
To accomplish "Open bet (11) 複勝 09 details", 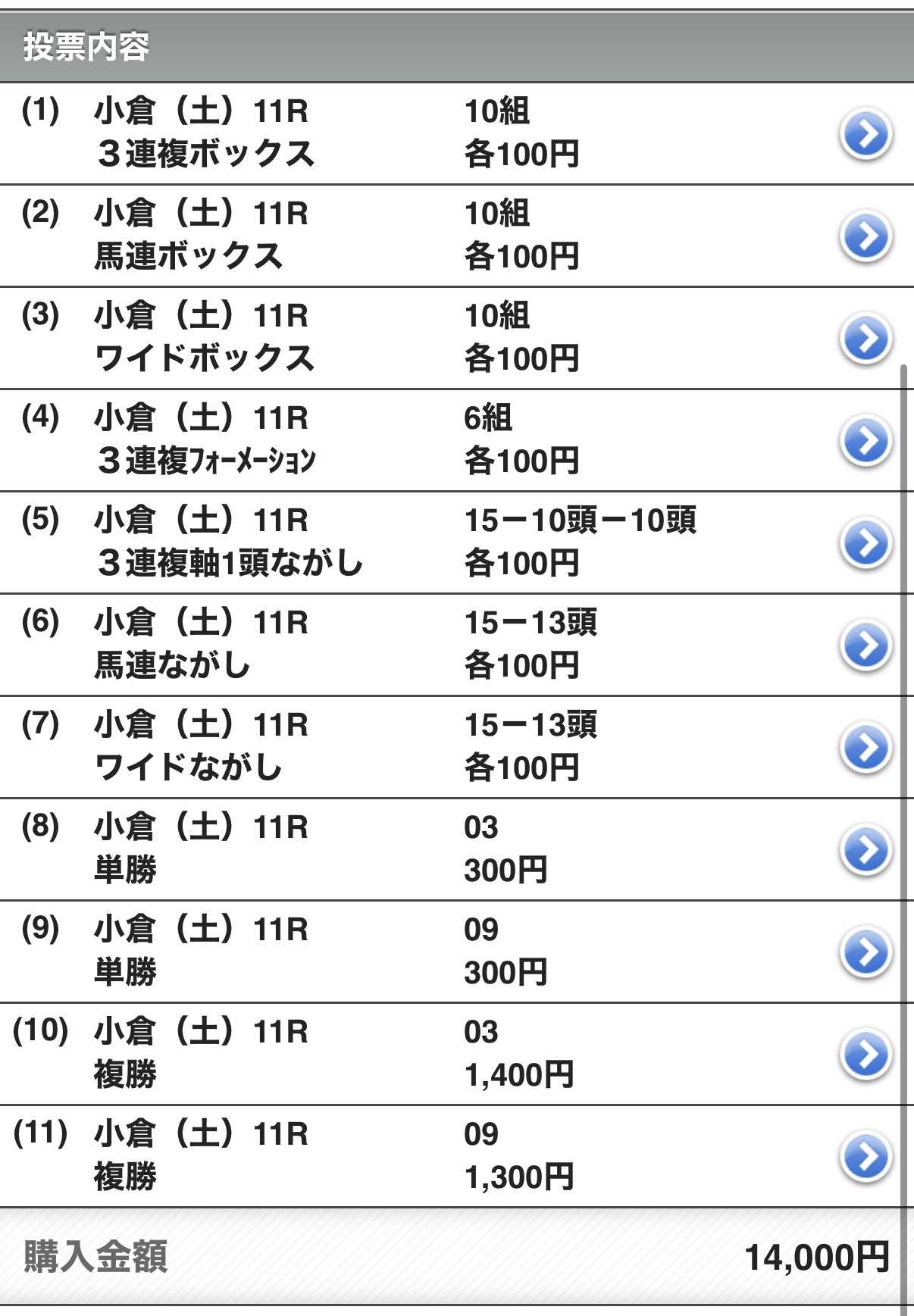I will tap(865, 1157).
